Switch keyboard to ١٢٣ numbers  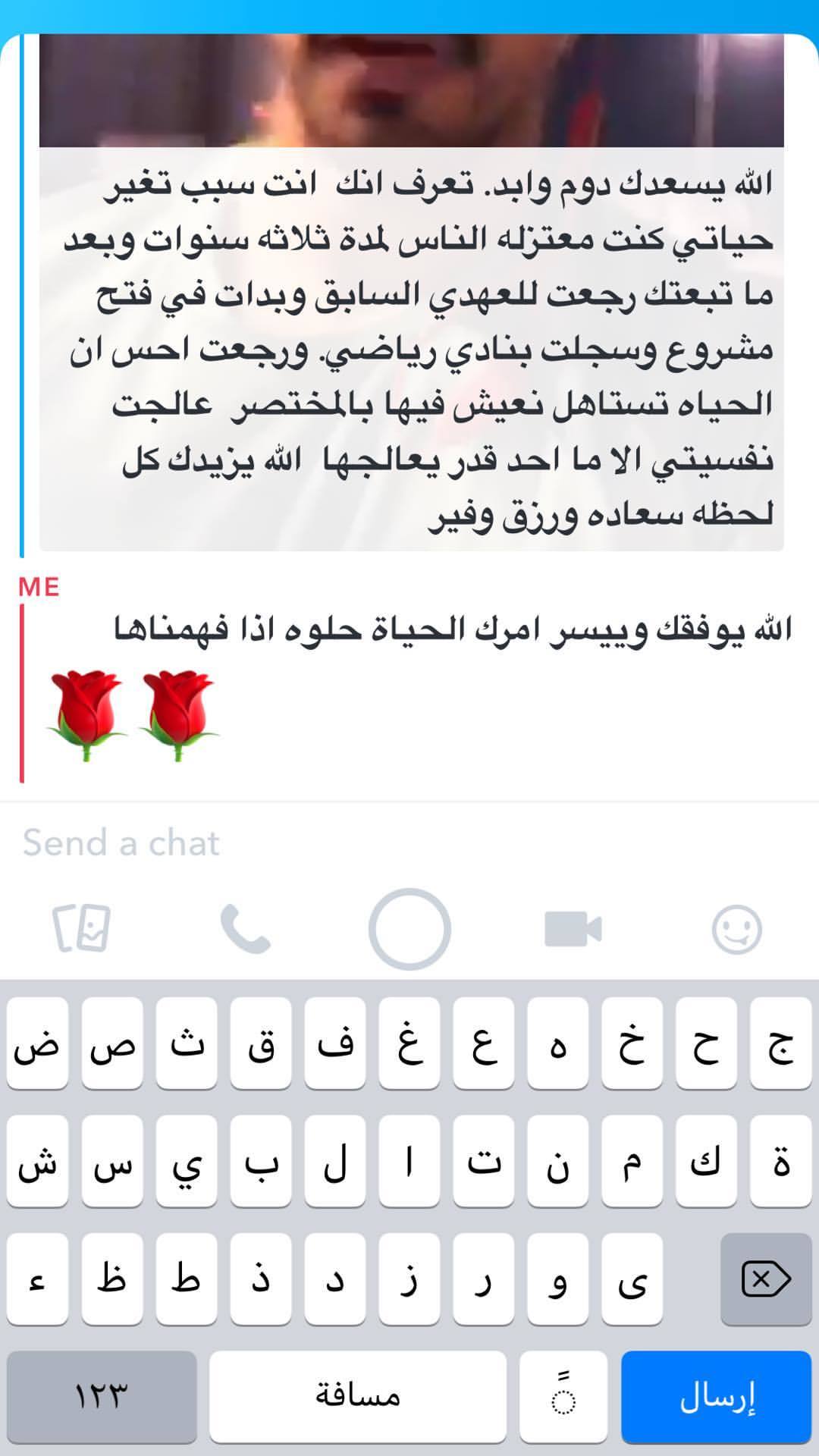coord(102,1396)
